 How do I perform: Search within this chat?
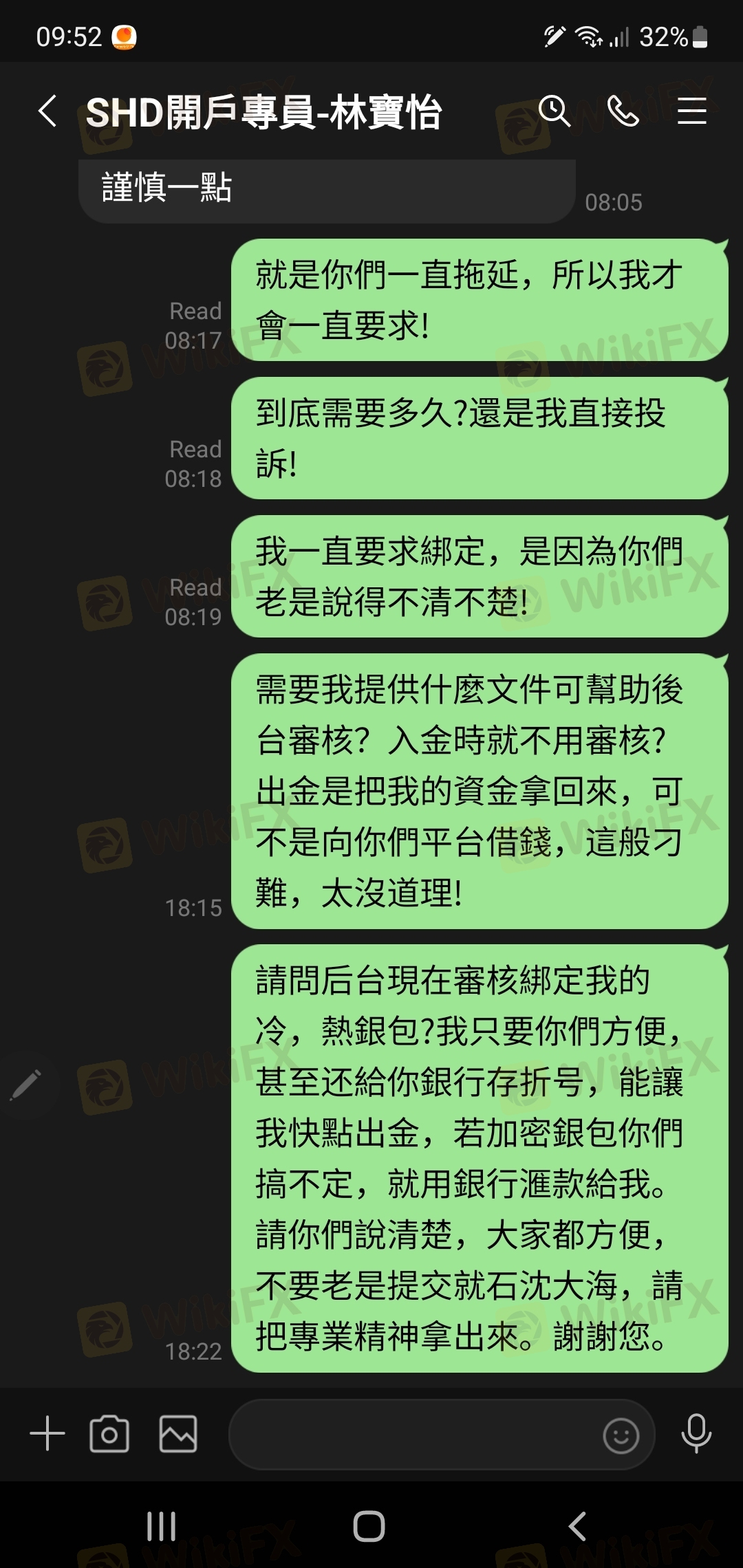(x=554, y=111)
